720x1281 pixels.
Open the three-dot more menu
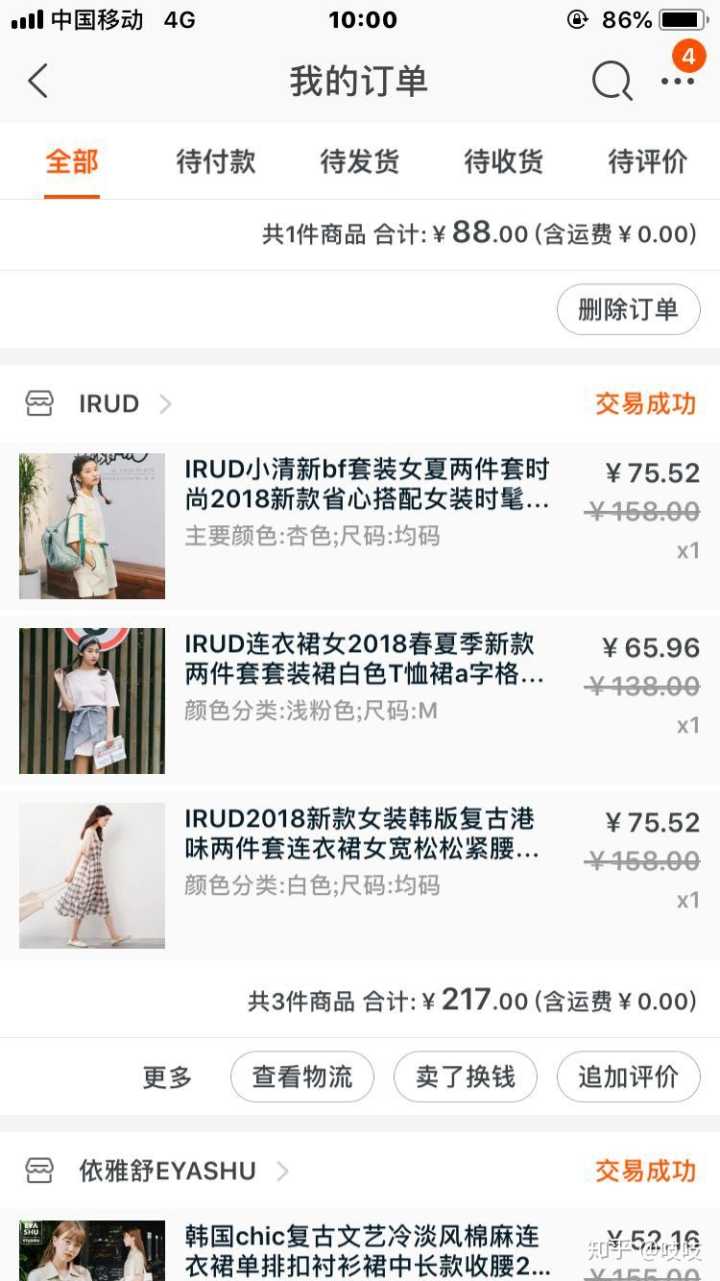tap(677, 81)
